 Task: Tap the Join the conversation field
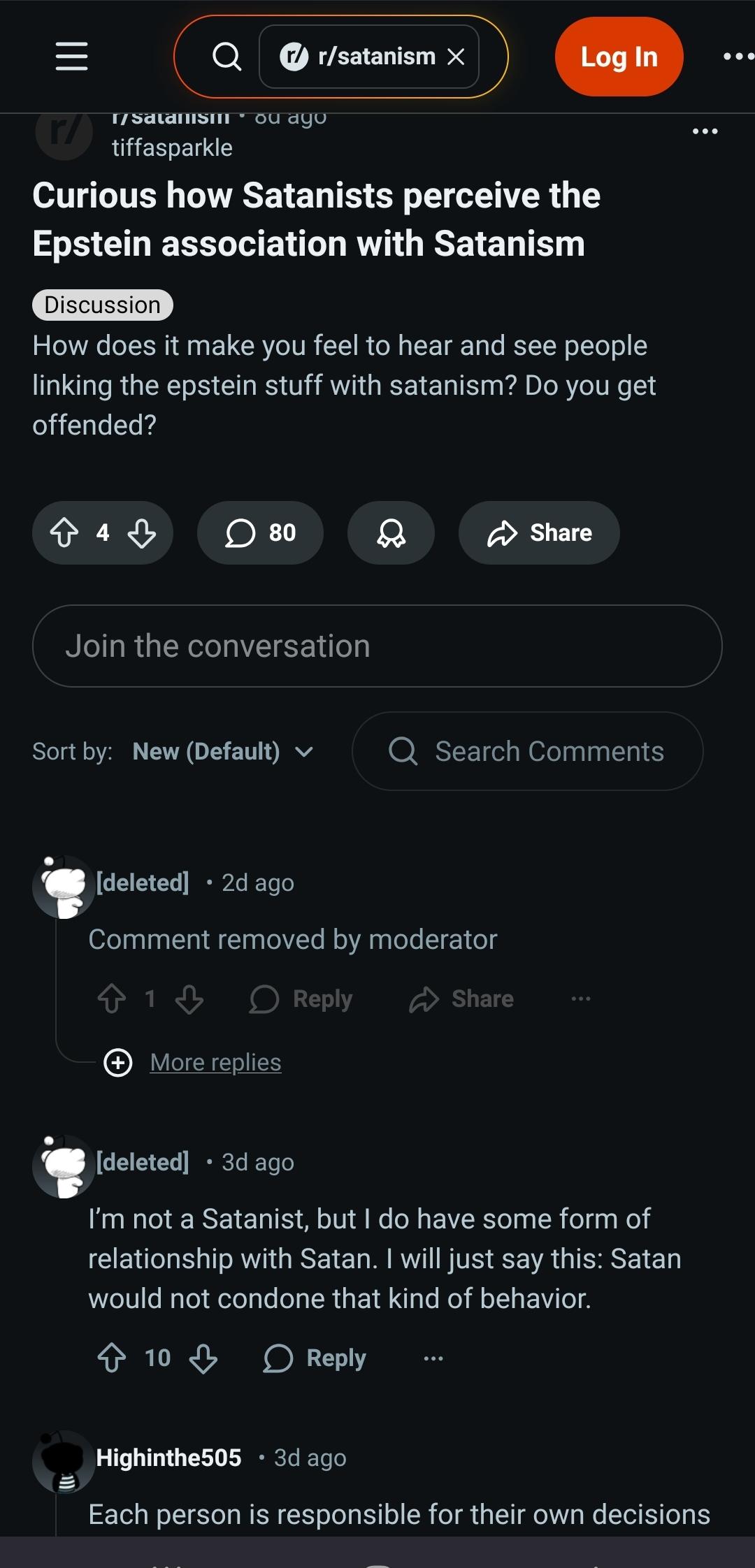tap(377, 646)
